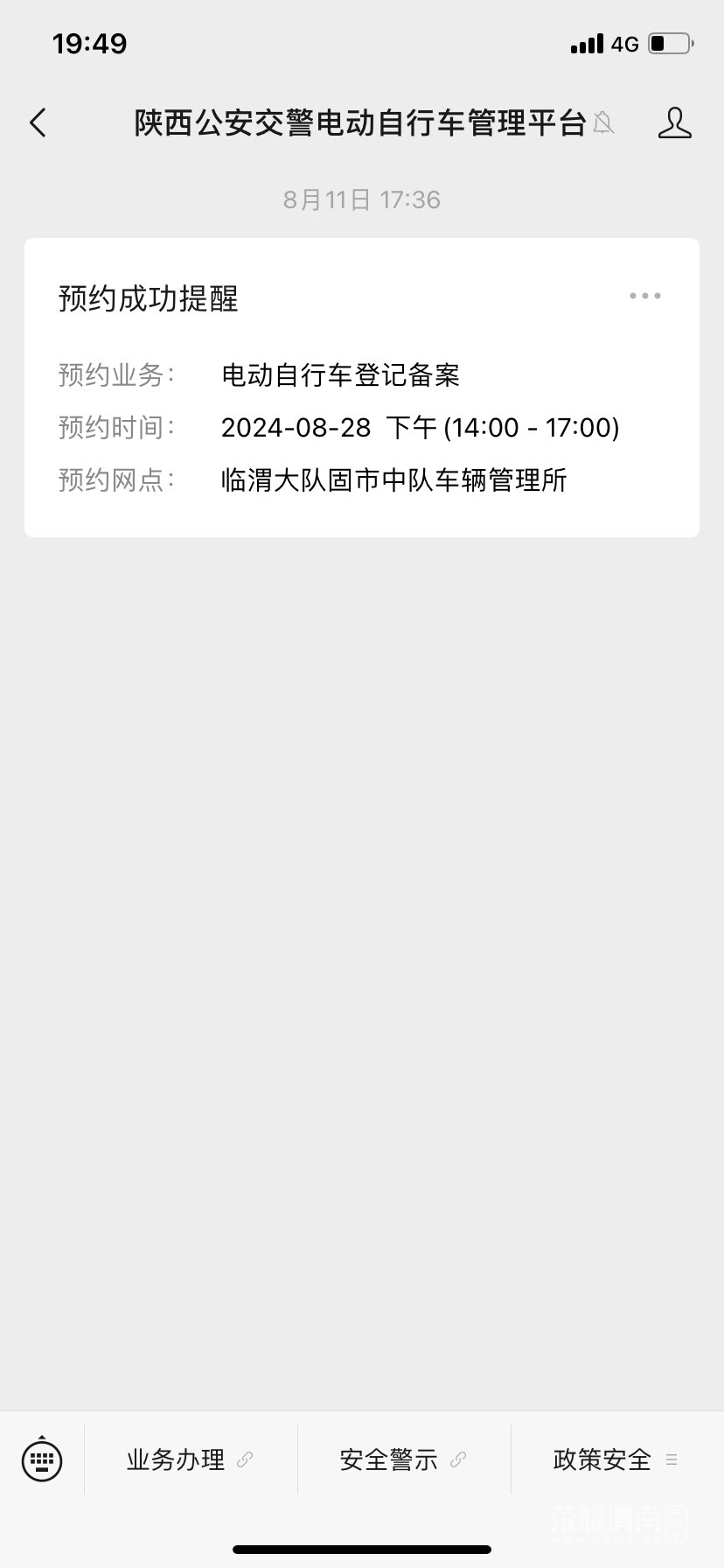Switch to the keyboard input mode

42,1459
